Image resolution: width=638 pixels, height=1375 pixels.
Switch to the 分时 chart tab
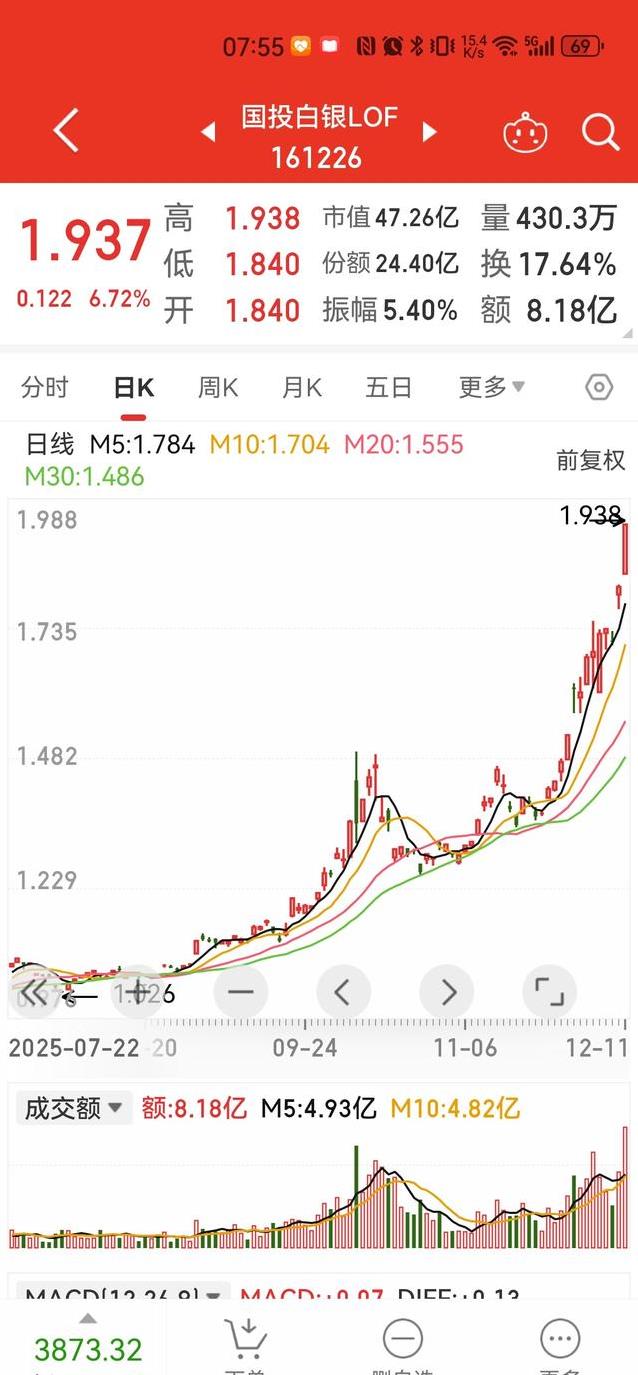pos(45,387)
